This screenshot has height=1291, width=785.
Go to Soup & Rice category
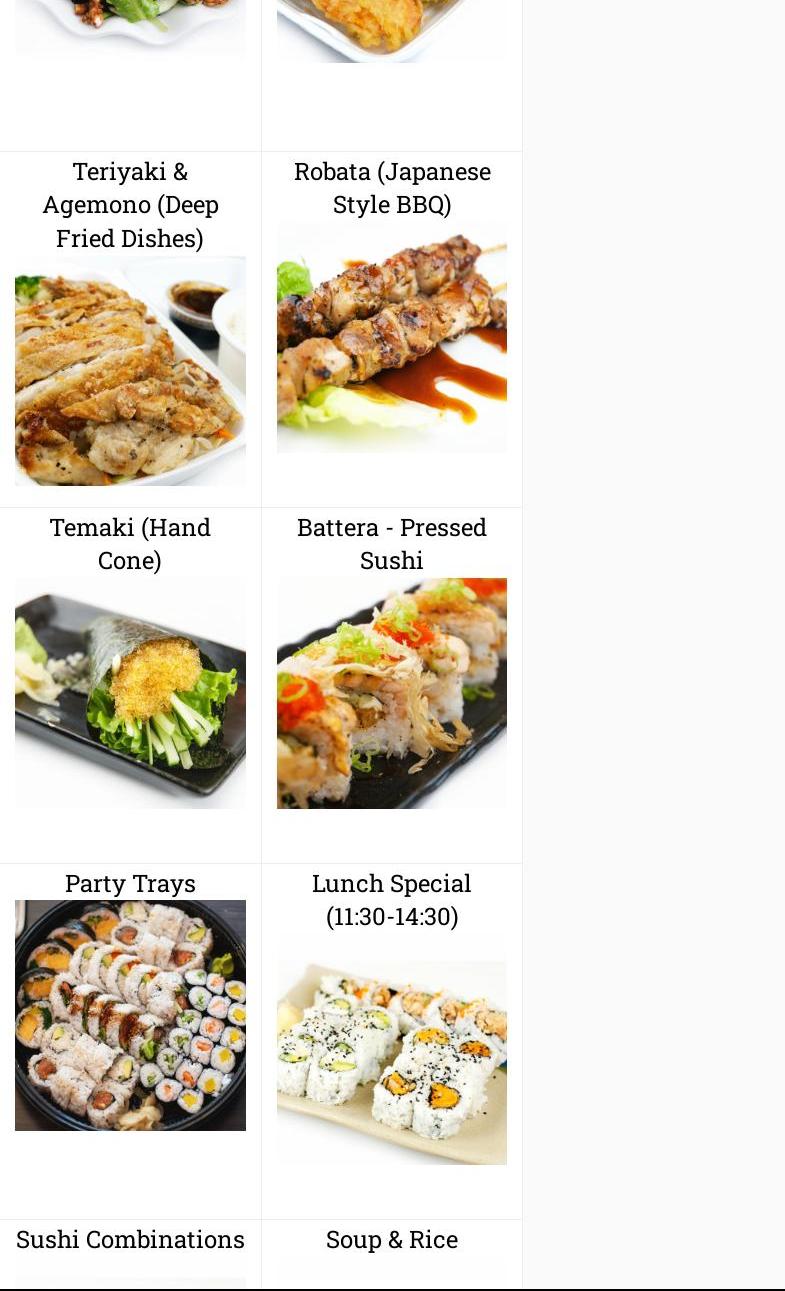[392, 1254]
